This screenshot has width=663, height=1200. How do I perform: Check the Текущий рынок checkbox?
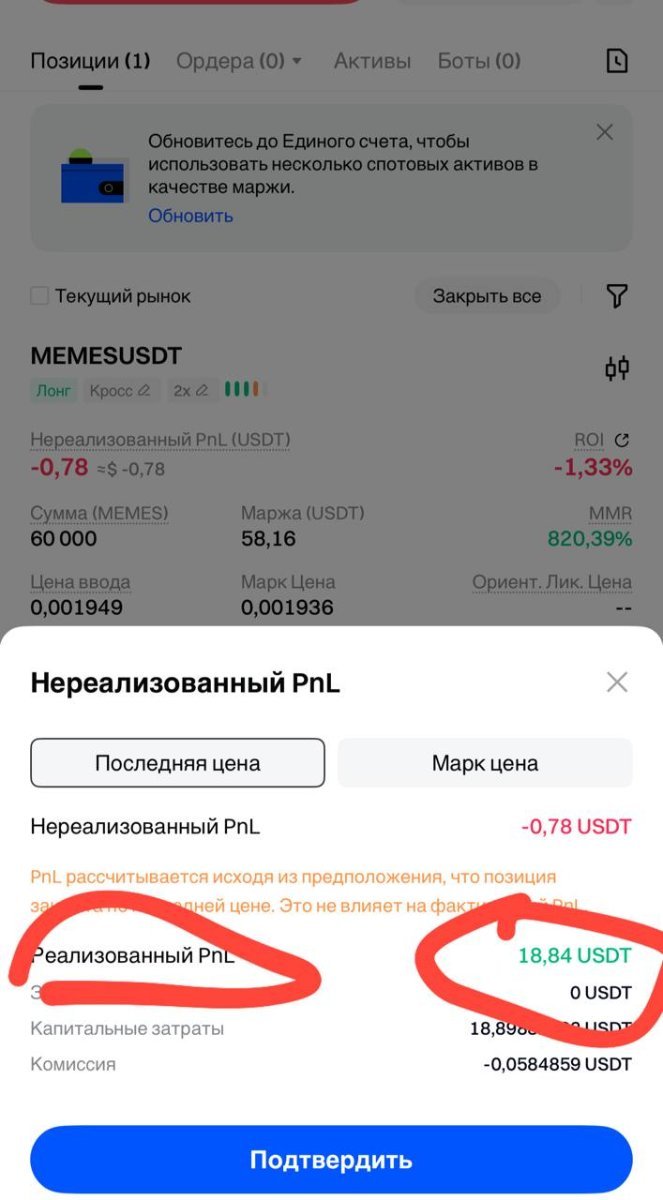pos(40,296)
